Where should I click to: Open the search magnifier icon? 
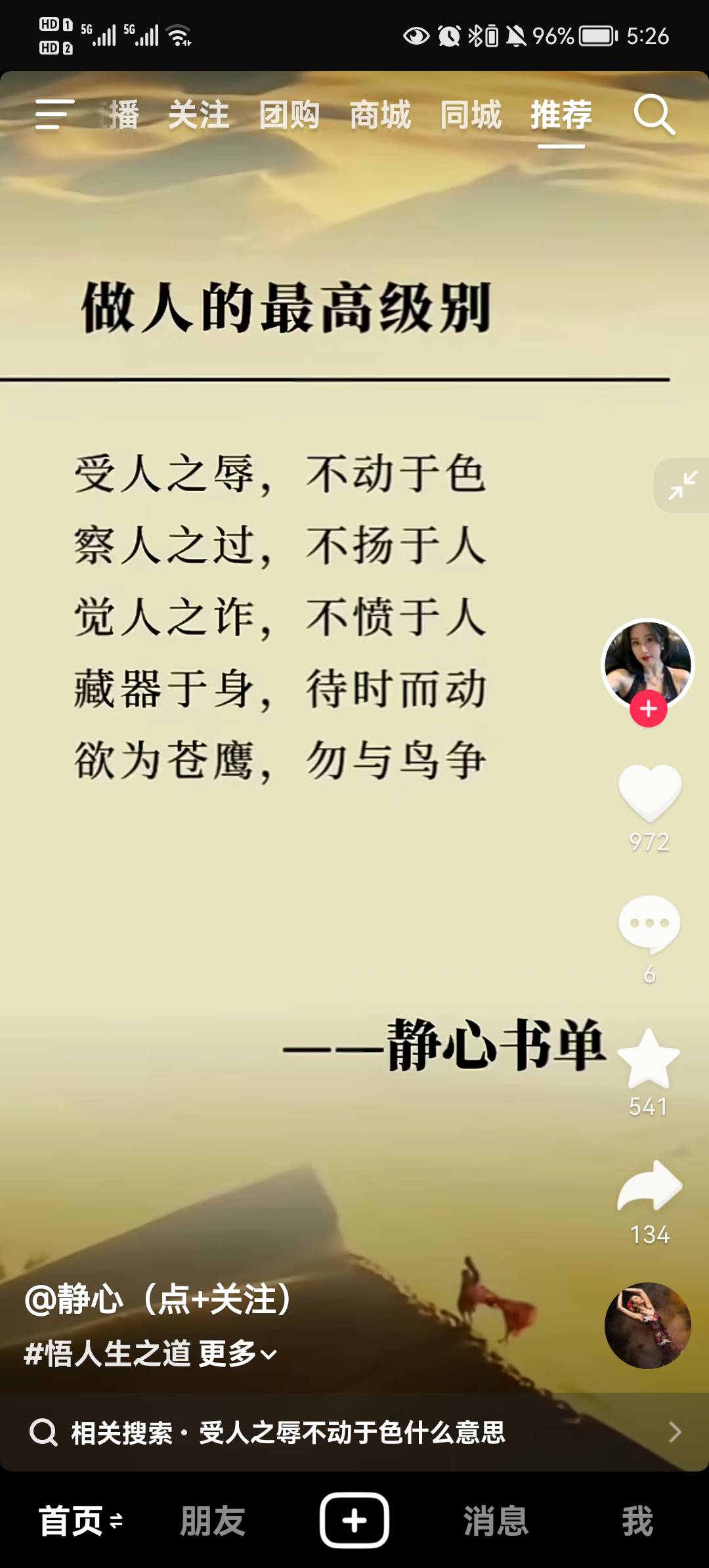654,115
